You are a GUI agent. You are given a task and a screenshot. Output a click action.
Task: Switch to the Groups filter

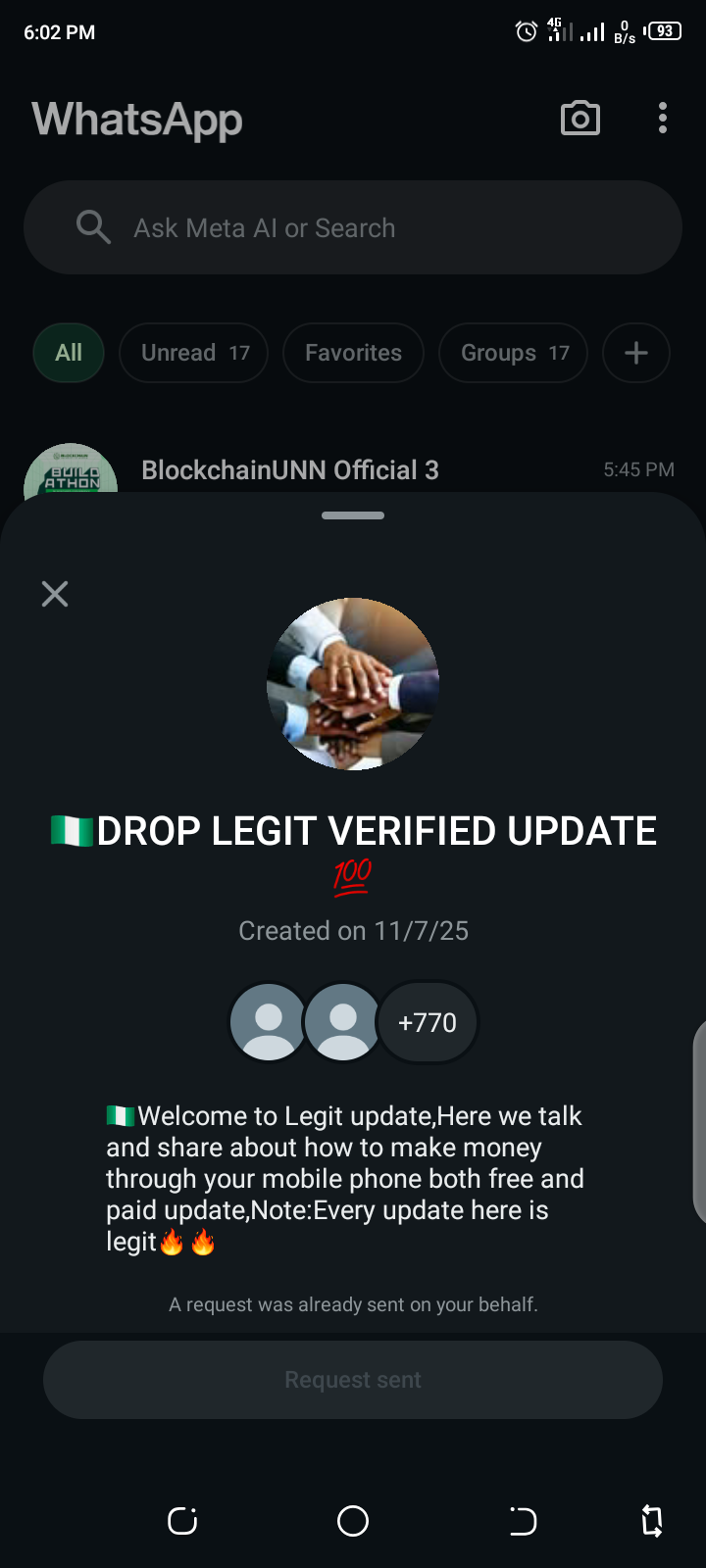click(513, 353)
